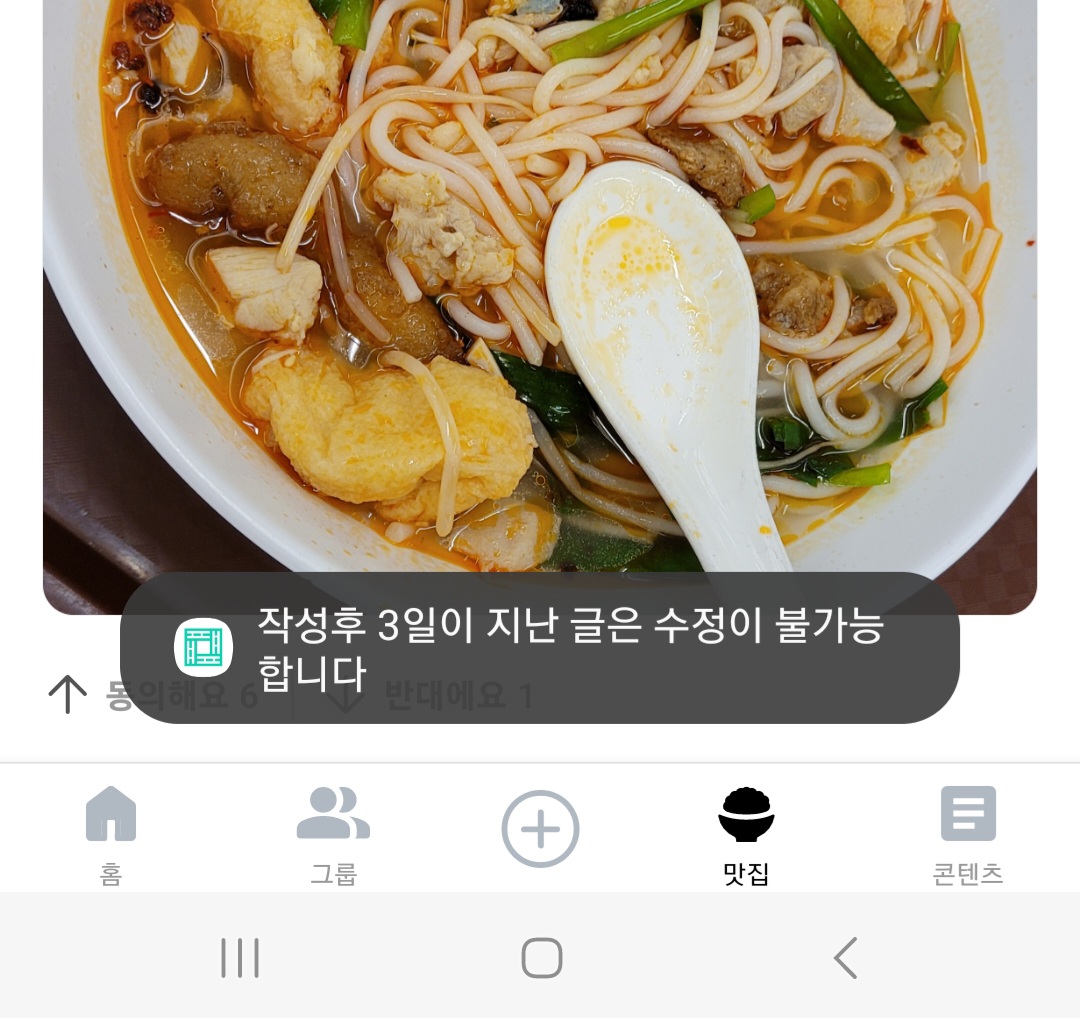Image resolution: width=1080 pixels, height=1018 pixels.
Task: Switch to the 그룹 tab
Action: tap(333, 834)
